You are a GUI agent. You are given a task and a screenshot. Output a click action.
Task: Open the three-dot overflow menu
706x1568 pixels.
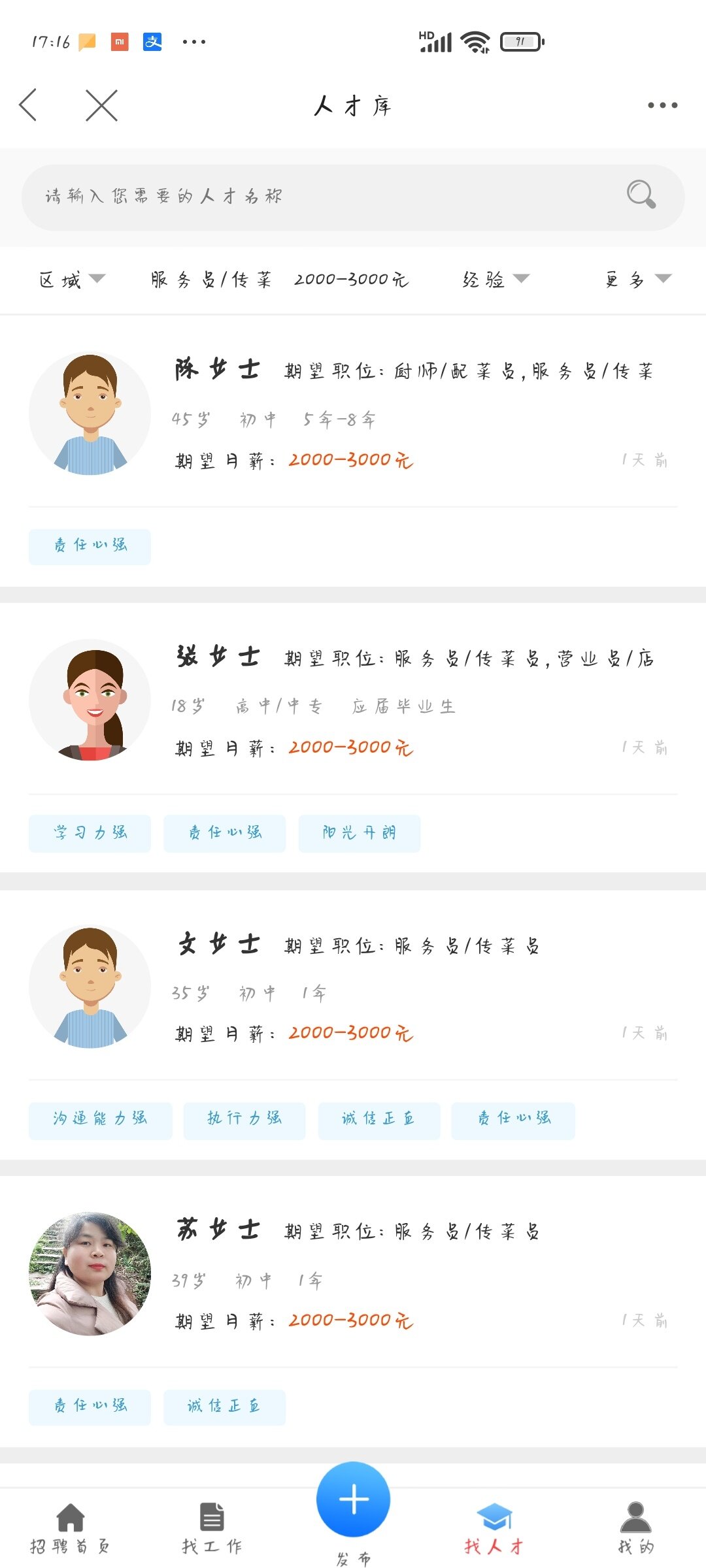click(x=662, y=105)
